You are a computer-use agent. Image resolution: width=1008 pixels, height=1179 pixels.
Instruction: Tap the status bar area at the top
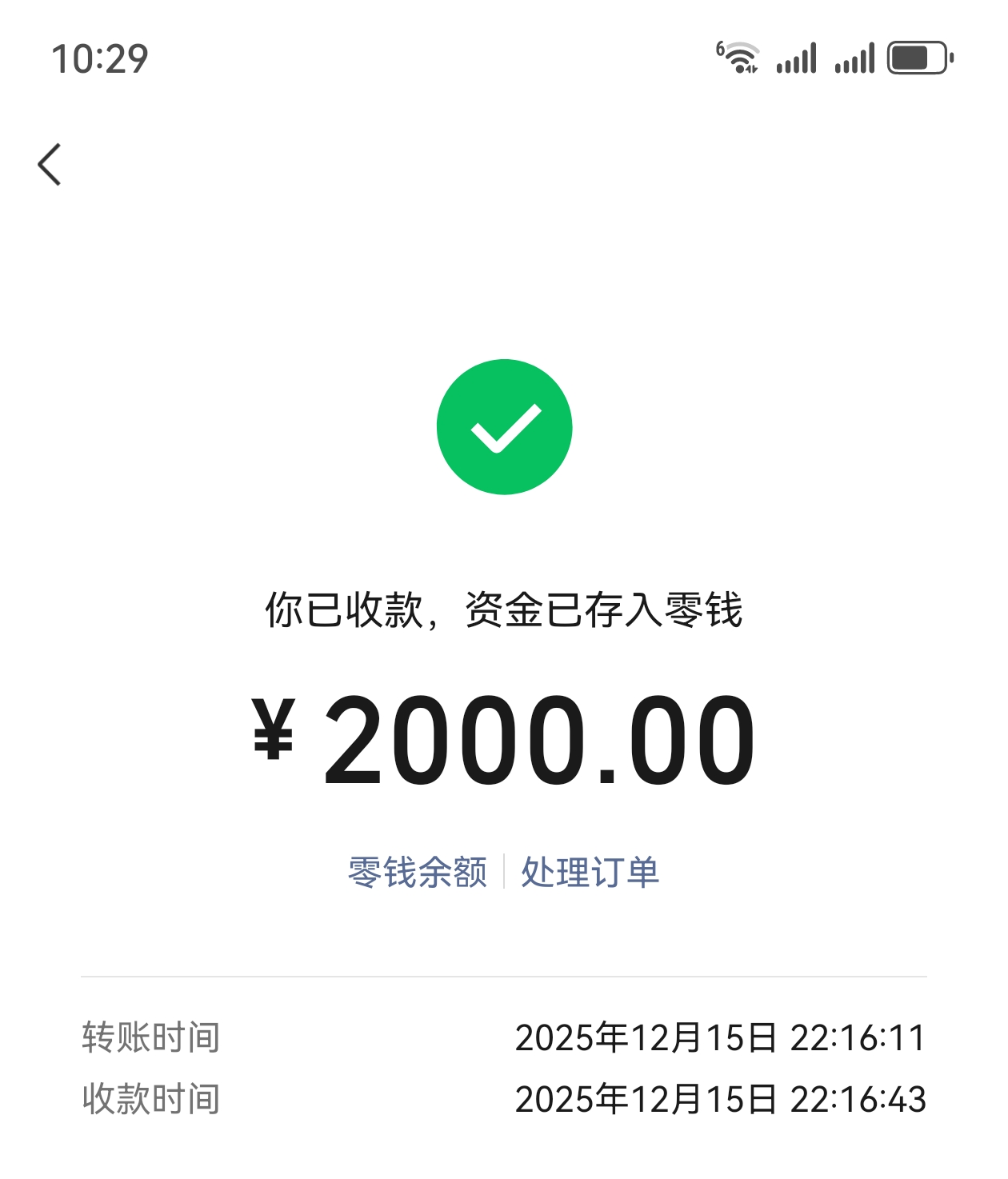click(x=504, y=56)
